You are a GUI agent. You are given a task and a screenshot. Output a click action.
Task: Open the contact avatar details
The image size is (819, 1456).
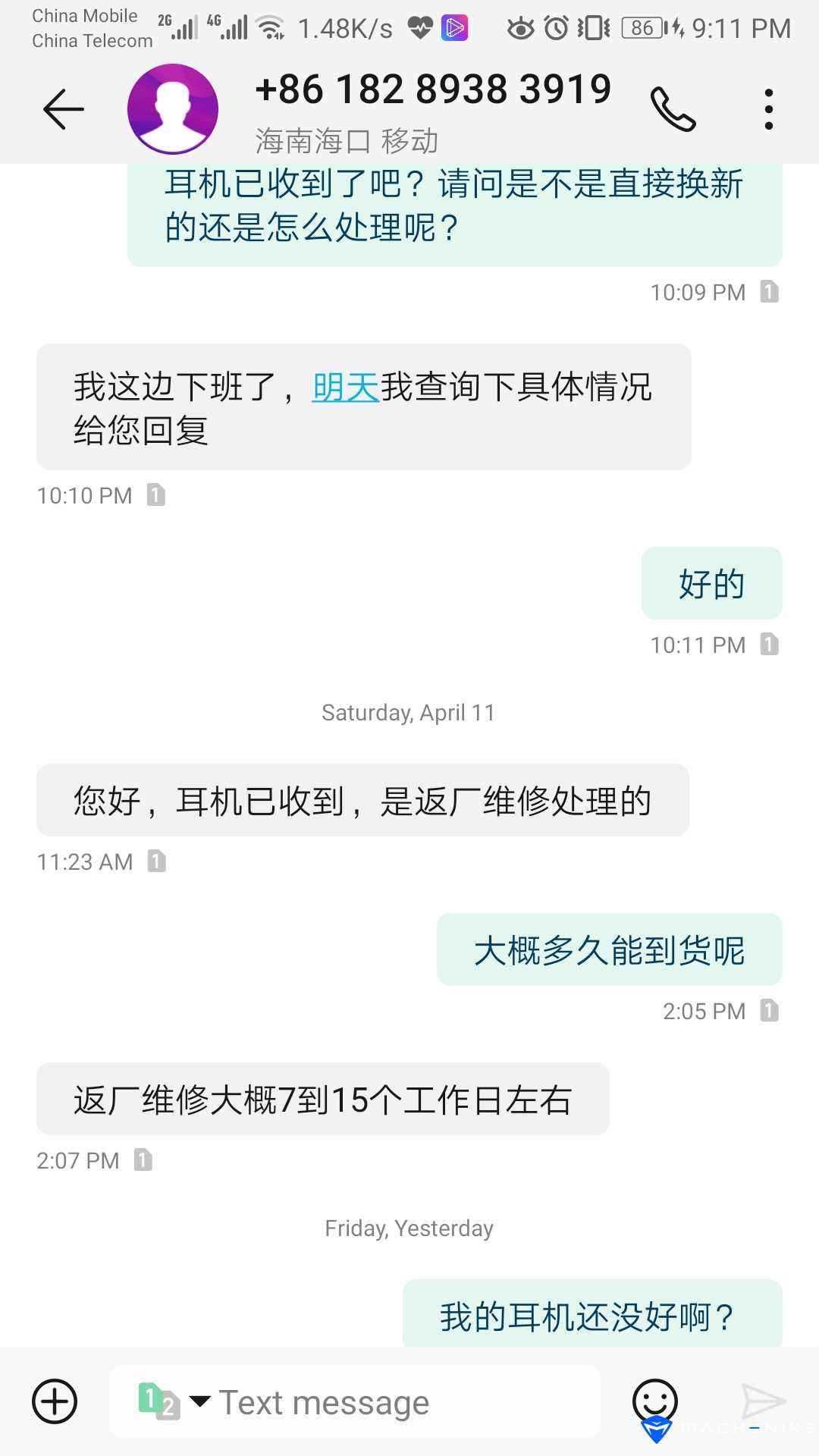coord(173,109)
